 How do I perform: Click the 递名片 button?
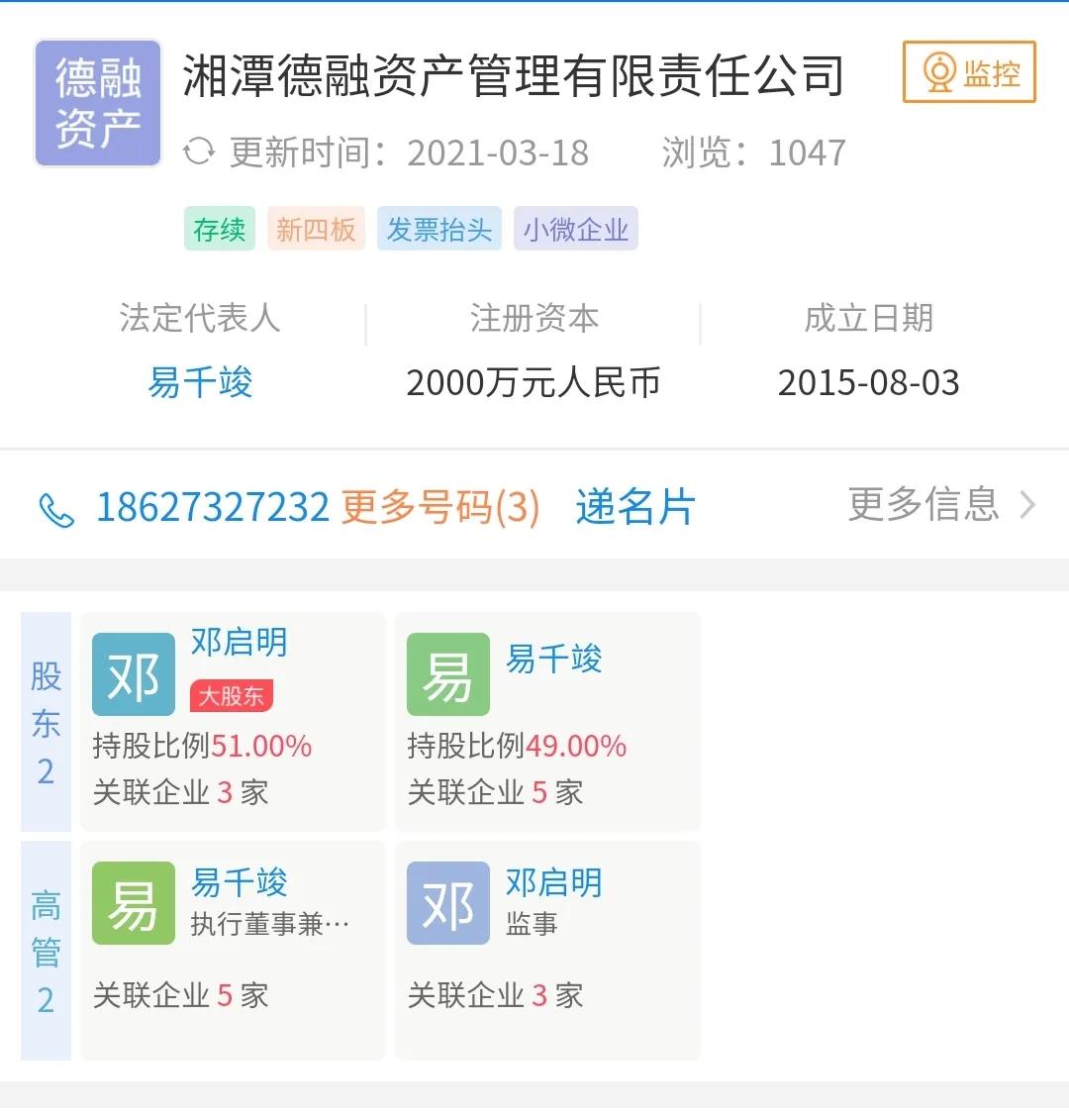632,506
